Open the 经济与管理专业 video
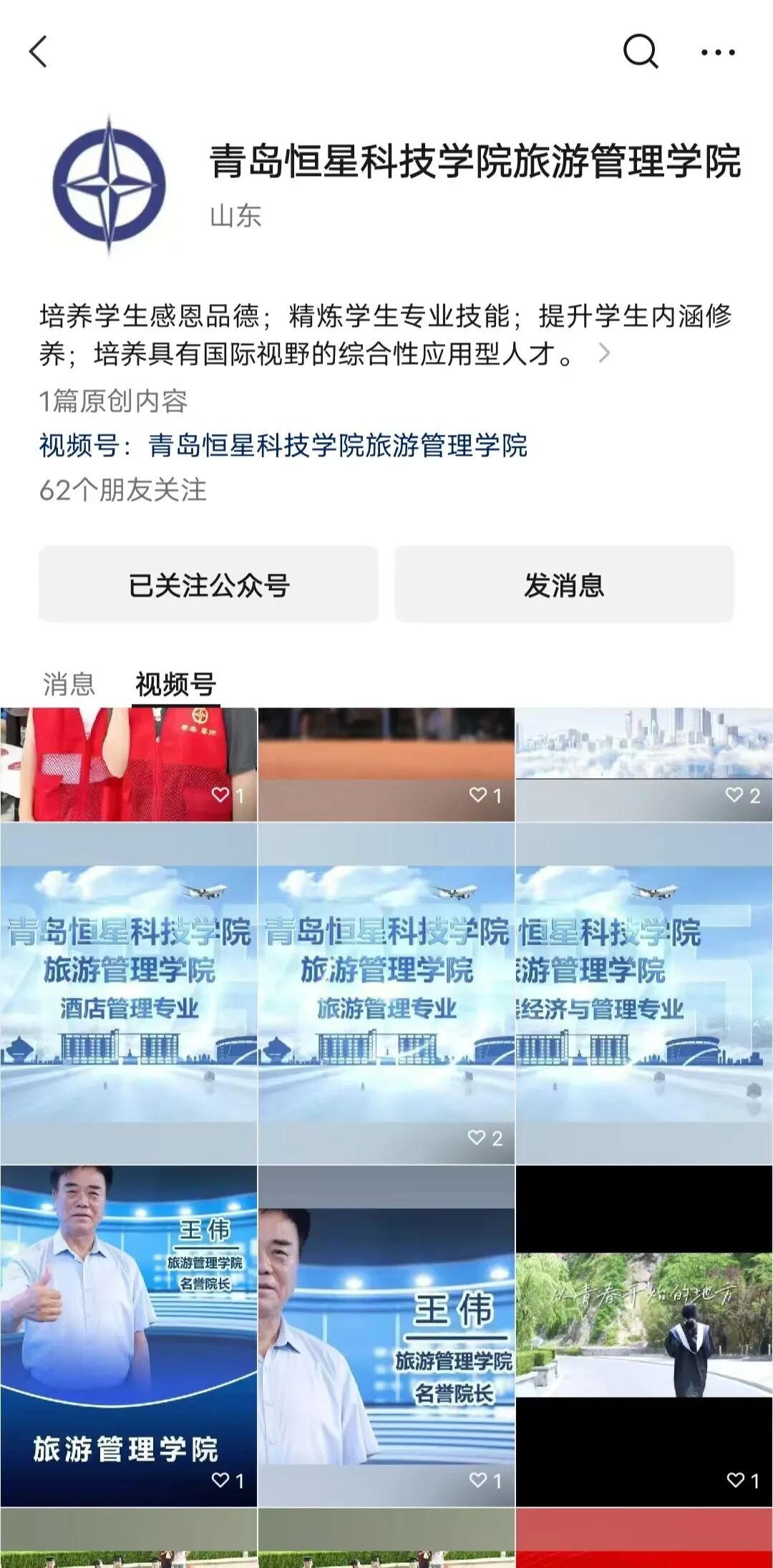 pos(643,993)
